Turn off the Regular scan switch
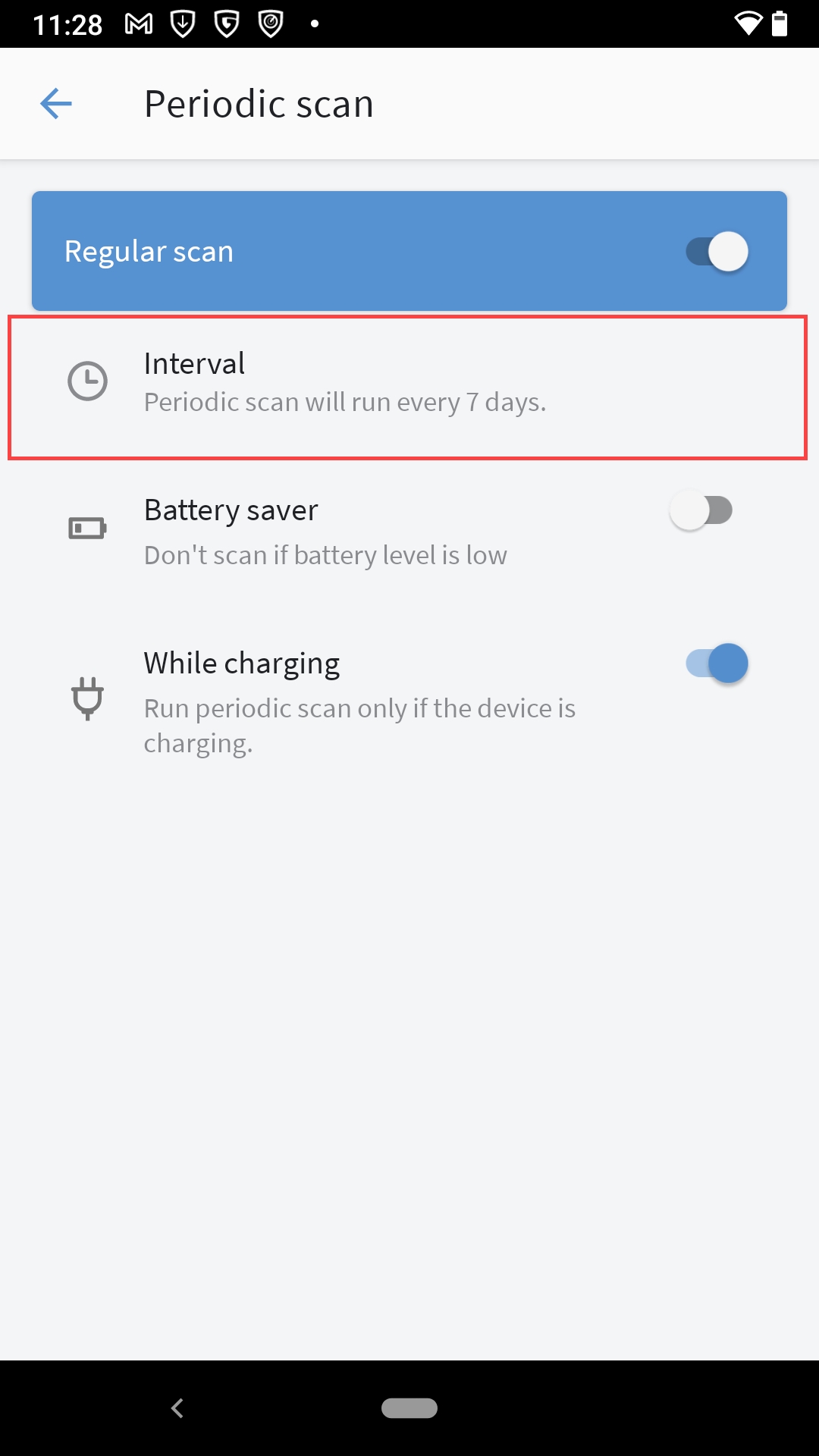819x1456 pixels. [x=717, y=252]
